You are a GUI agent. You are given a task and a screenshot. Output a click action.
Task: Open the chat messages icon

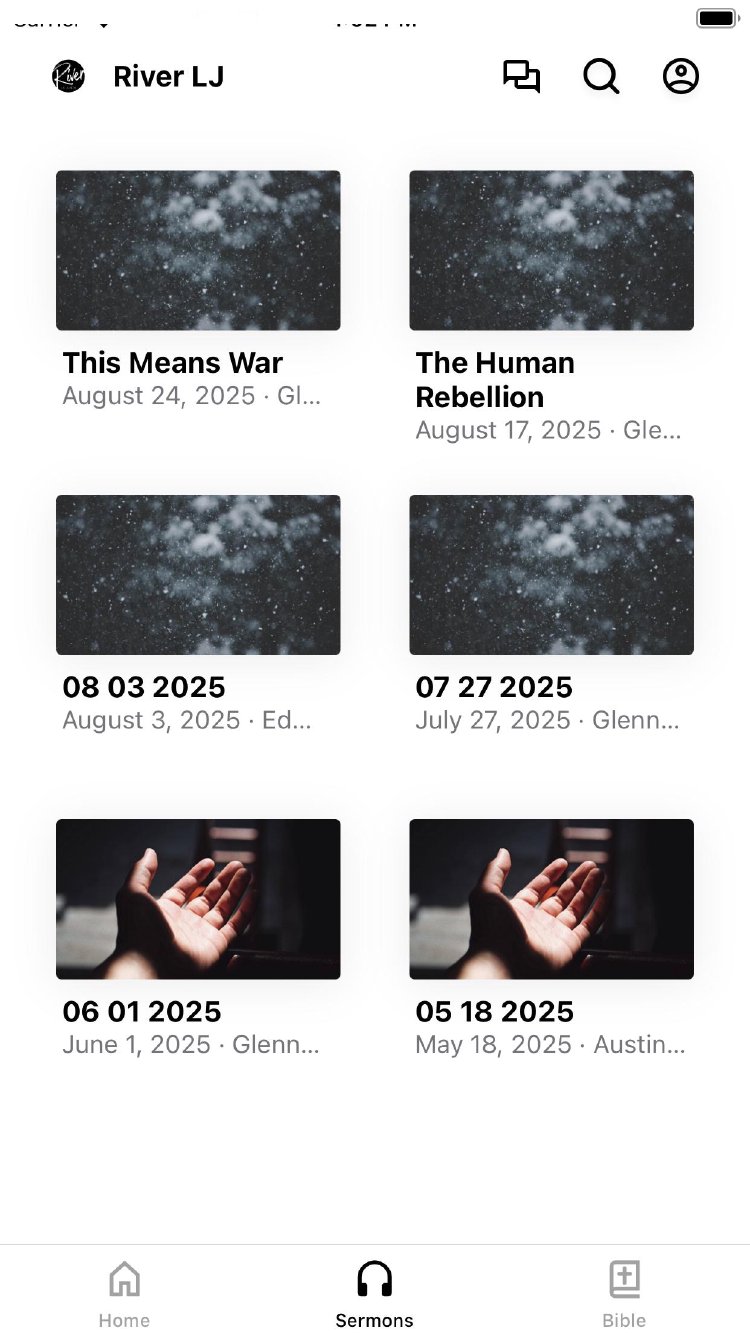521,77
